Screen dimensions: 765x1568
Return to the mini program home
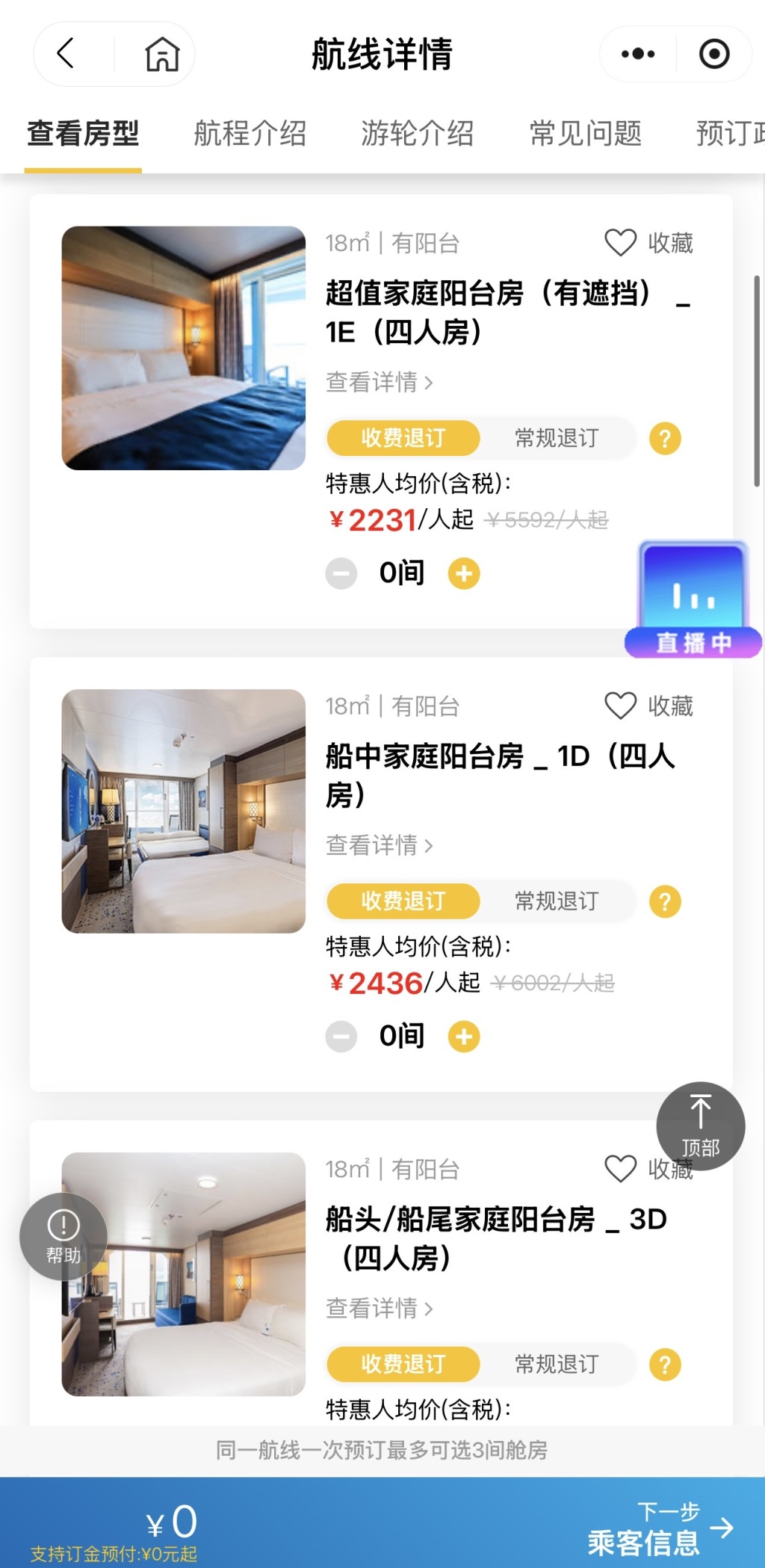click(162, 54)
